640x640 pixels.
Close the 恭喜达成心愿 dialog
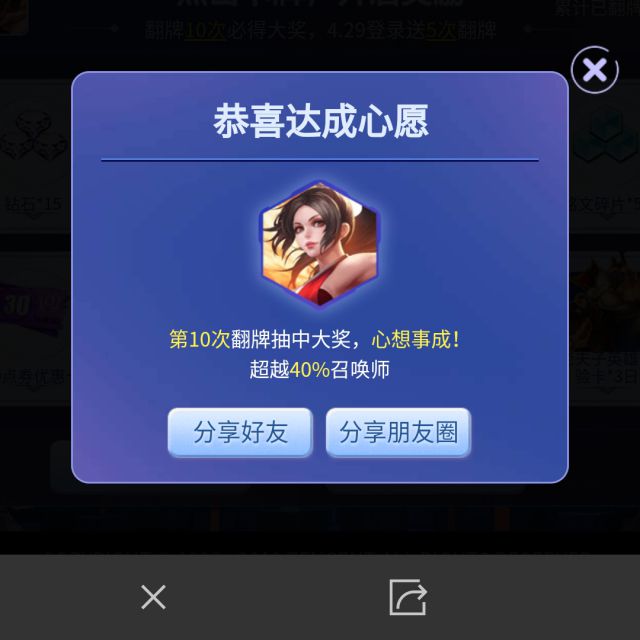[x=594, y=70]
